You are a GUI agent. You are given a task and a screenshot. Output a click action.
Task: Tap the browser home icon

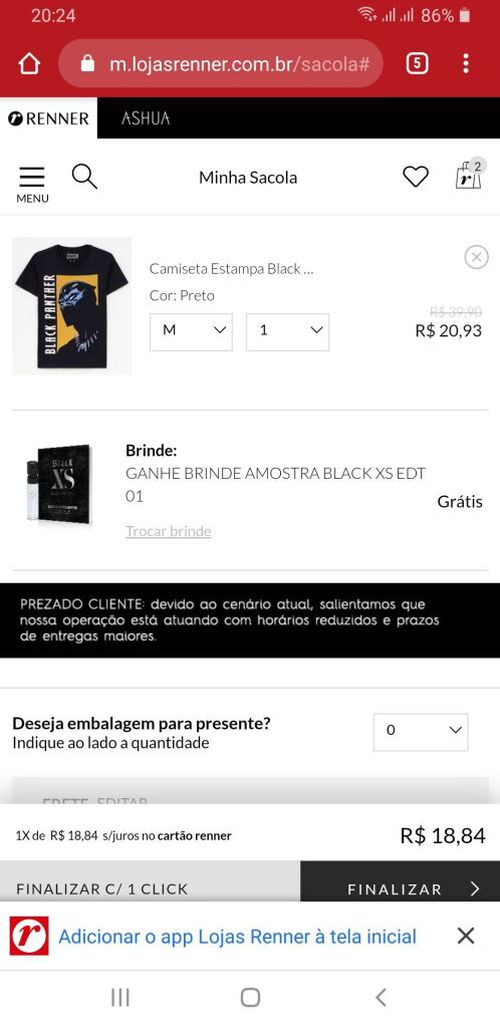click(x=29, y=64)
